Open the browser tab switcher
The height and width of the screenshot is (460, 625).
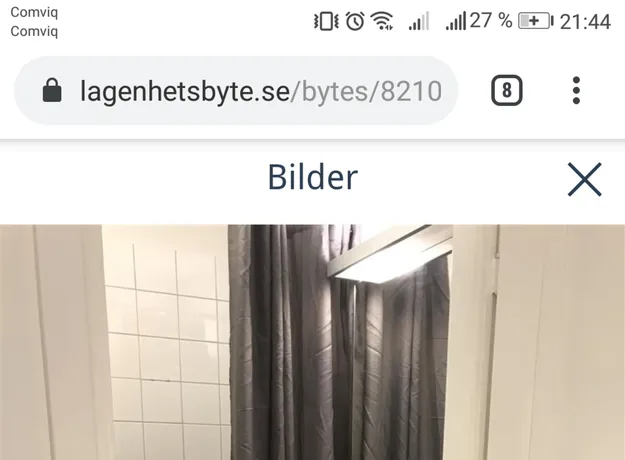point(507,91)
